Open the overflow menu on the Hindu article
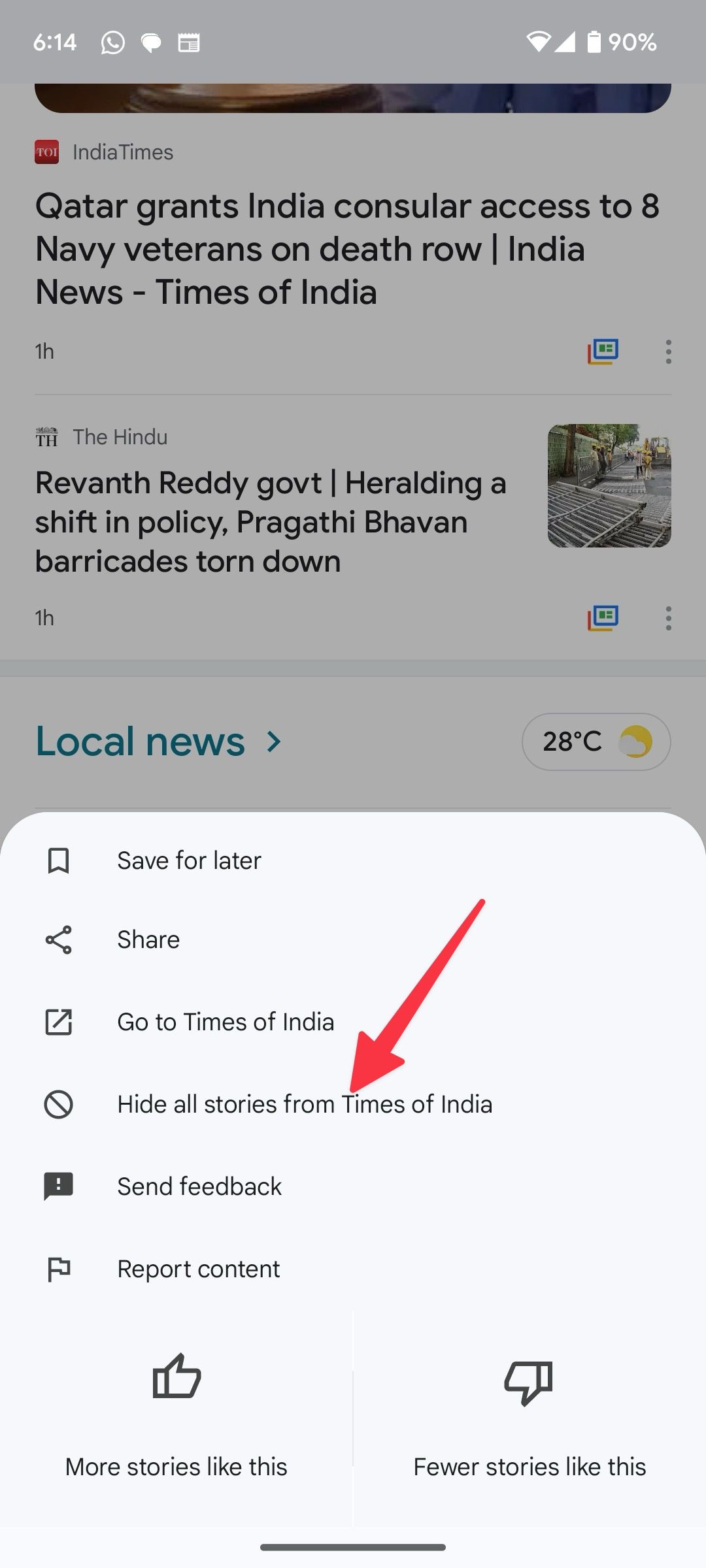 pos(669,618)
